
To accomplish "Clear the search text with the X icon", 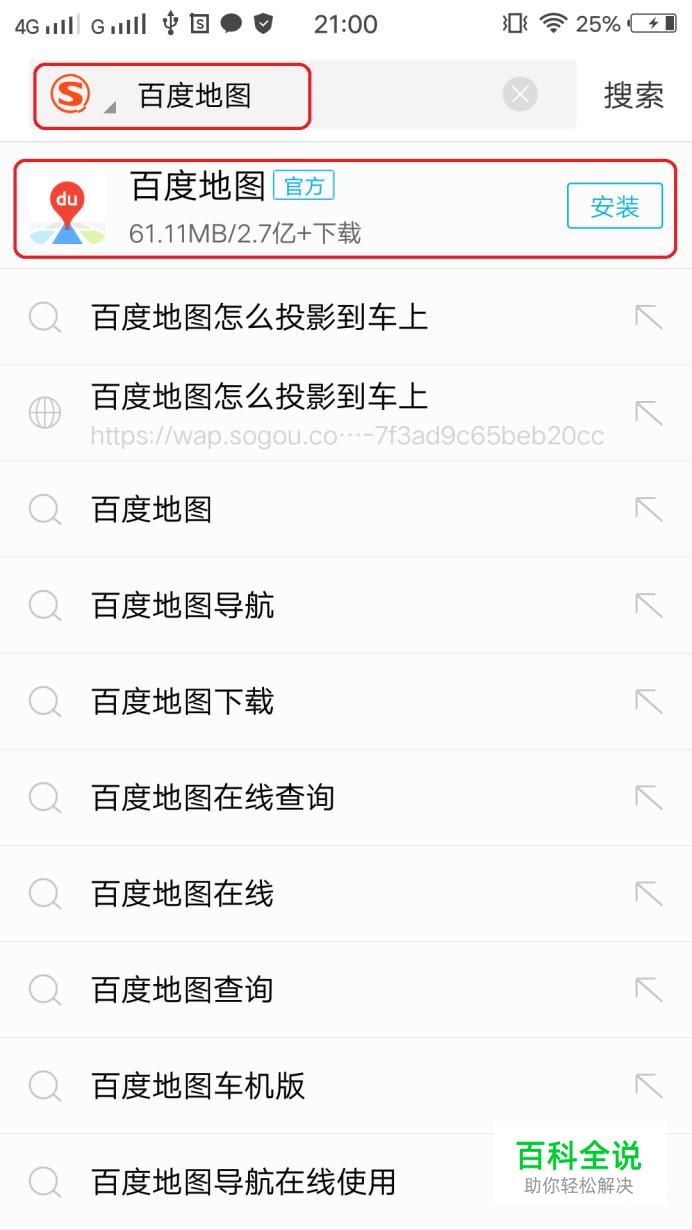I will coord(519,95).
